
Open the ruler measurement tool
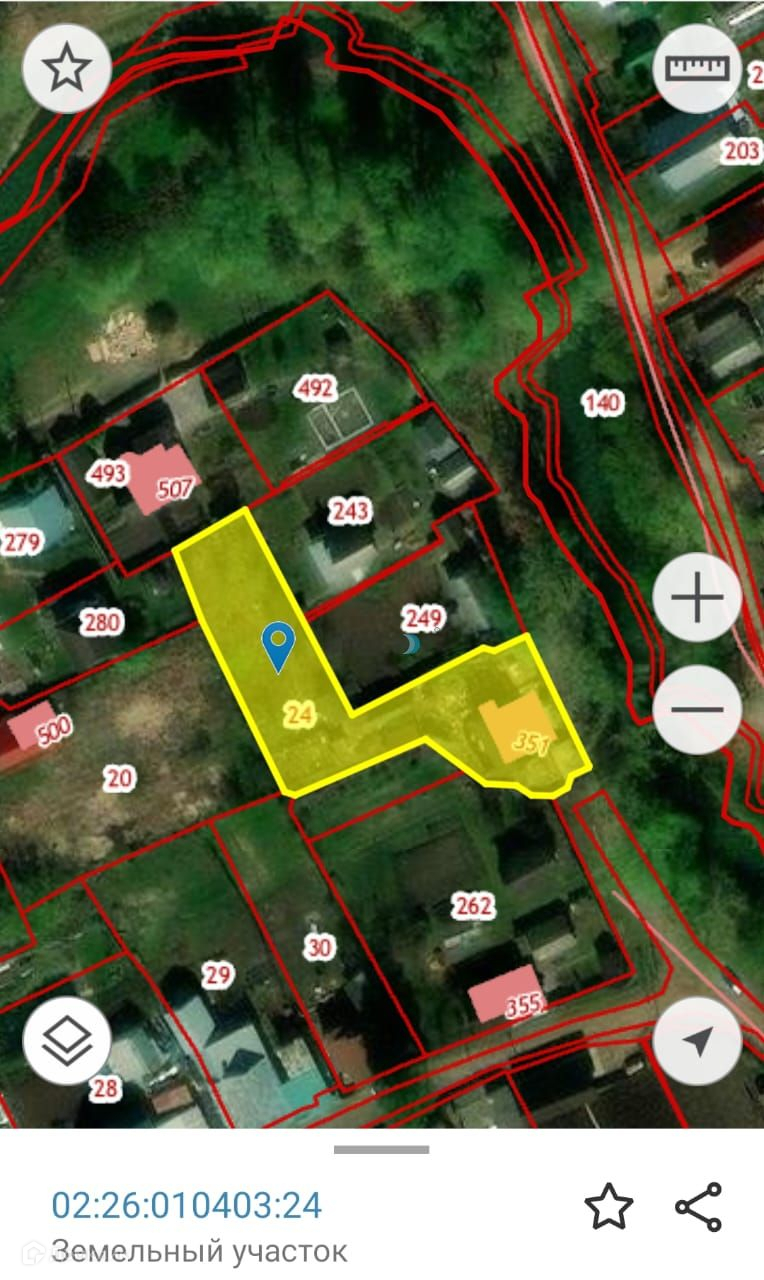click(697, 68)
